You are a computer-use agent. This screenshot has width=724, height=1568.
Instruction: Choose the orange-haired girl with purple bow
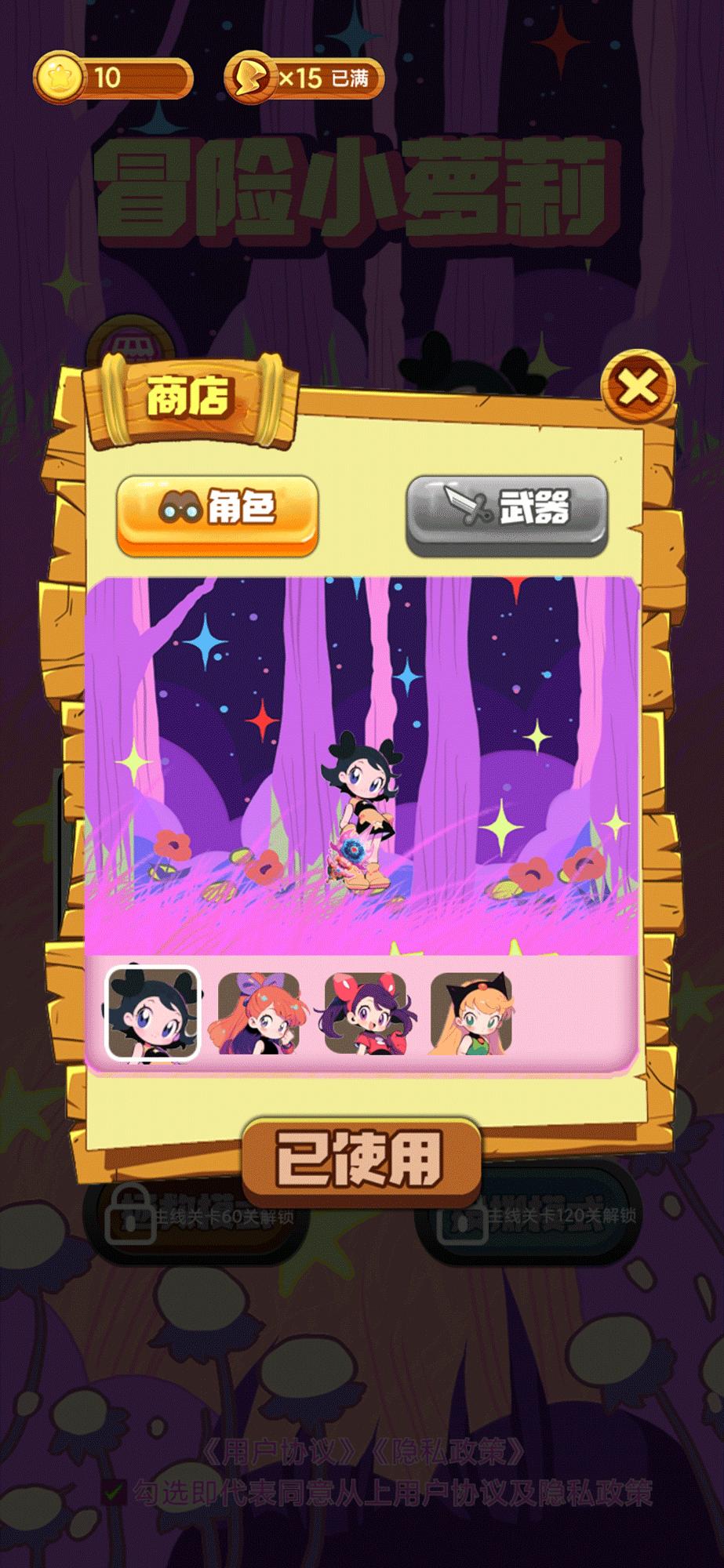coord(259,1013)
